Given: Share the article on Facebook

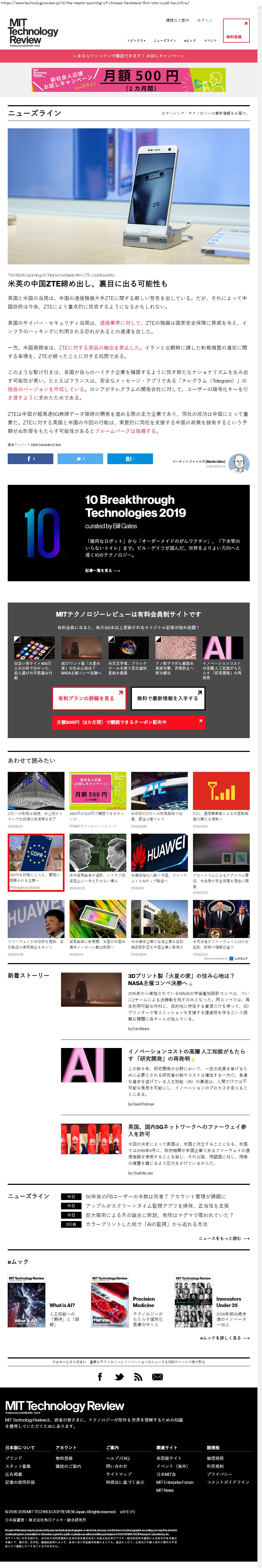Looking at the screenshot, I should click(30, 458).
